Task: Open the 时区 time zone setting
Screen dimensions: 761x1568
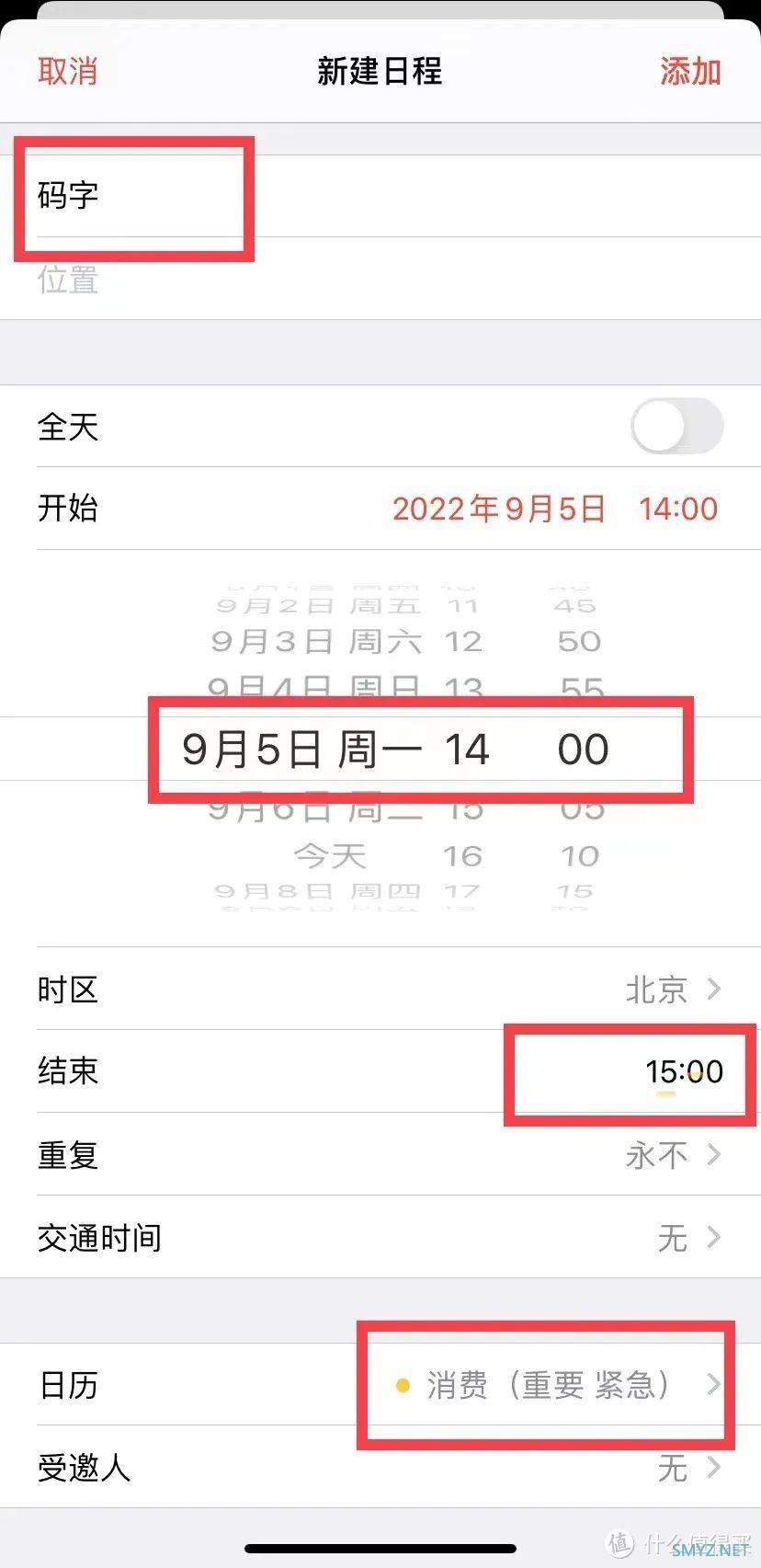Action: [x=380, y=990]
